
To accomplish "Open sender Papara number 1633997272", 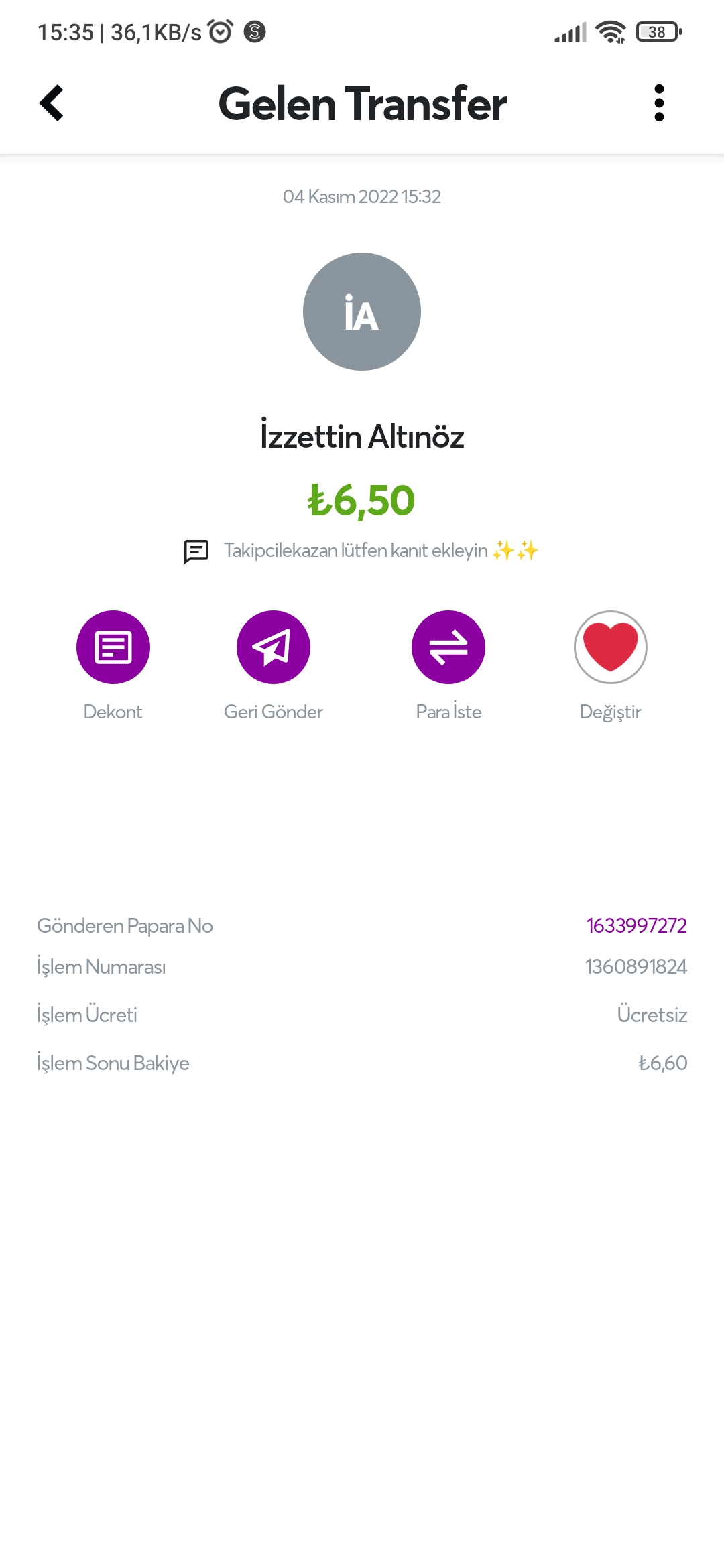I will (636, 925).
